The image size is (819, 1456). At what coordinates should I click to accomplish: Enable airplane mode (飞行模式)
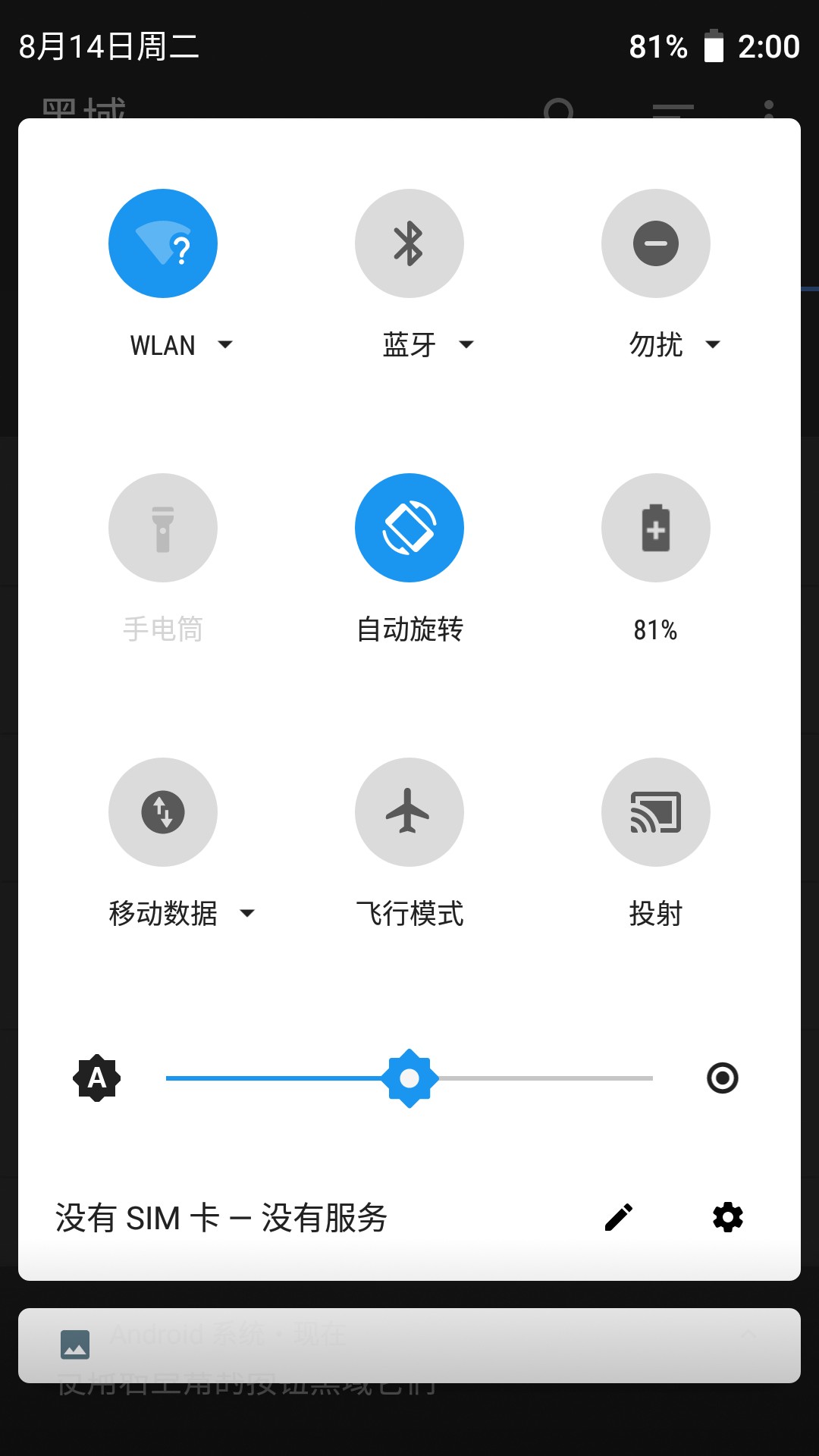coord(409,811)
